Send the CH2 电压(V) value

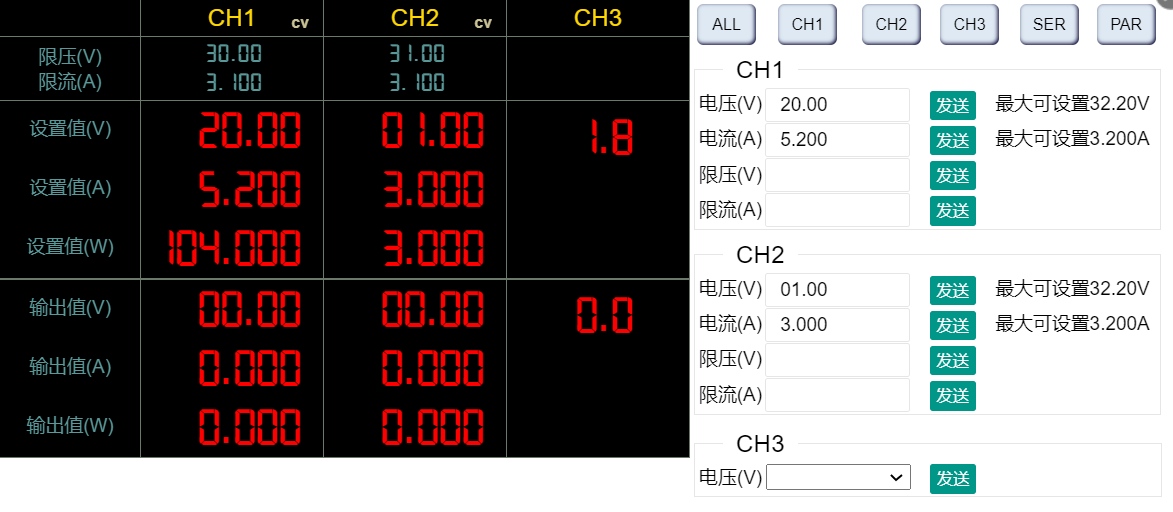pyautogui.click(x=952, y=290)
